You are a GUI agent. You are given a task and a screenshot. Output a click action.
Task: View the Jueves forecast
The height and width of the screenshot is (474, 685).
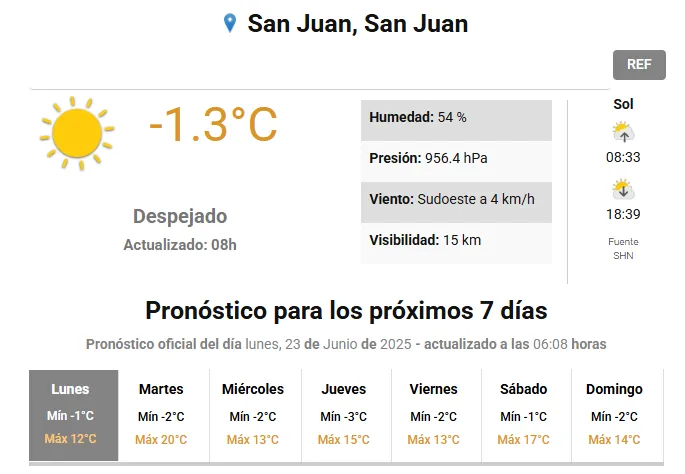pyautogui.click(x=343, y=414)
